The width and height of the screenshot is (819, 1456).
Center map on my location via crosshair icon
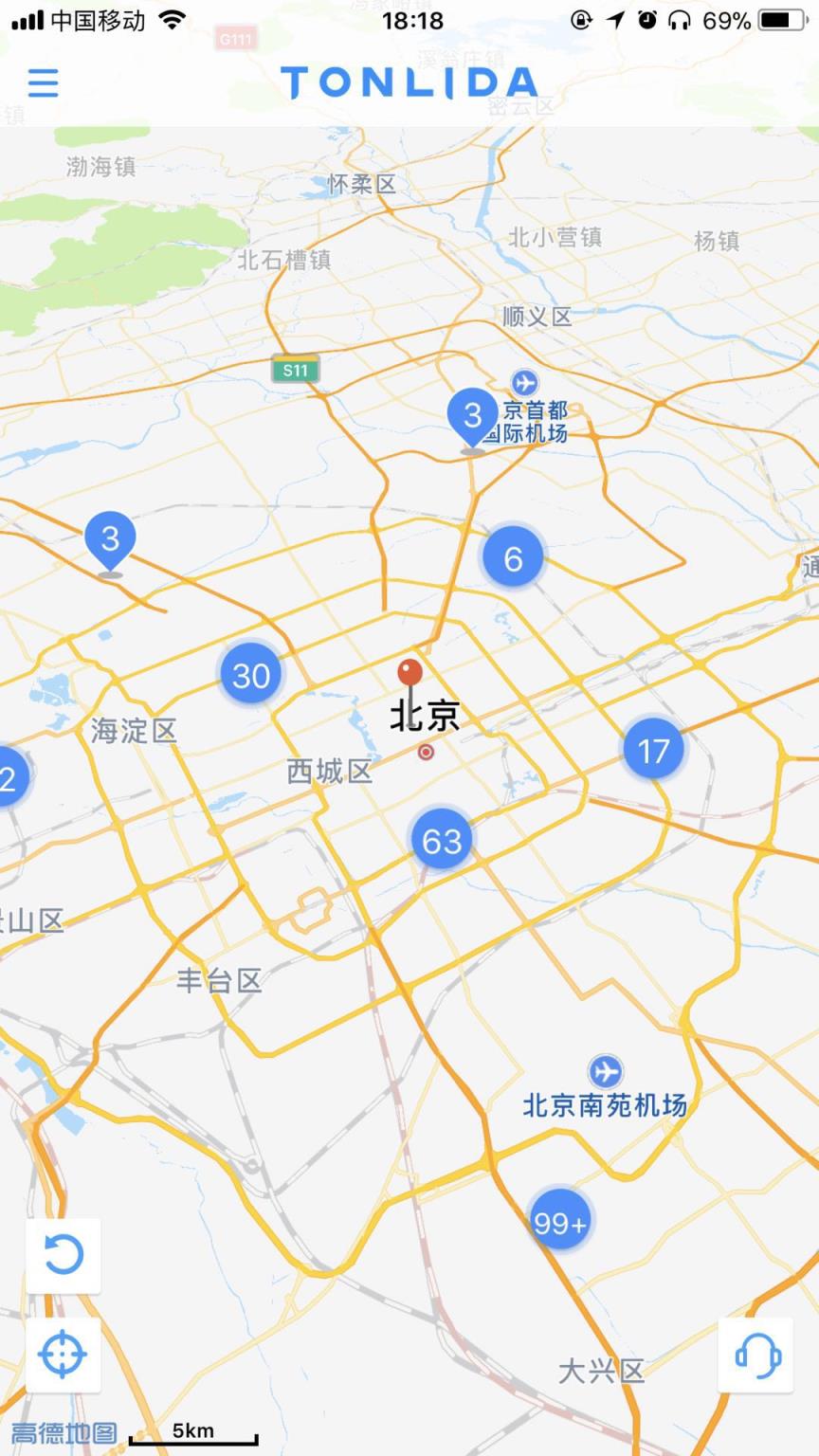point(63,1355)
